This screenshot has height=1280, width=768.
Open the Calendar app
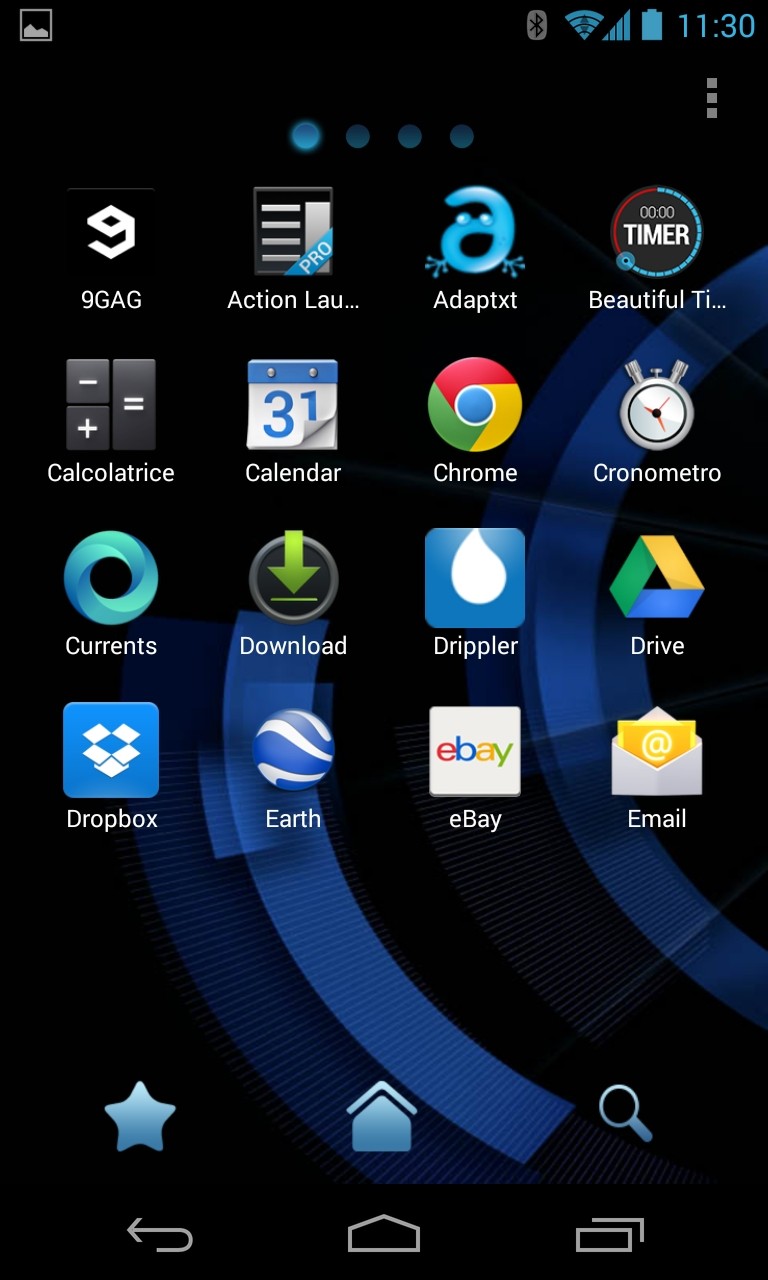tap(293, 405)
